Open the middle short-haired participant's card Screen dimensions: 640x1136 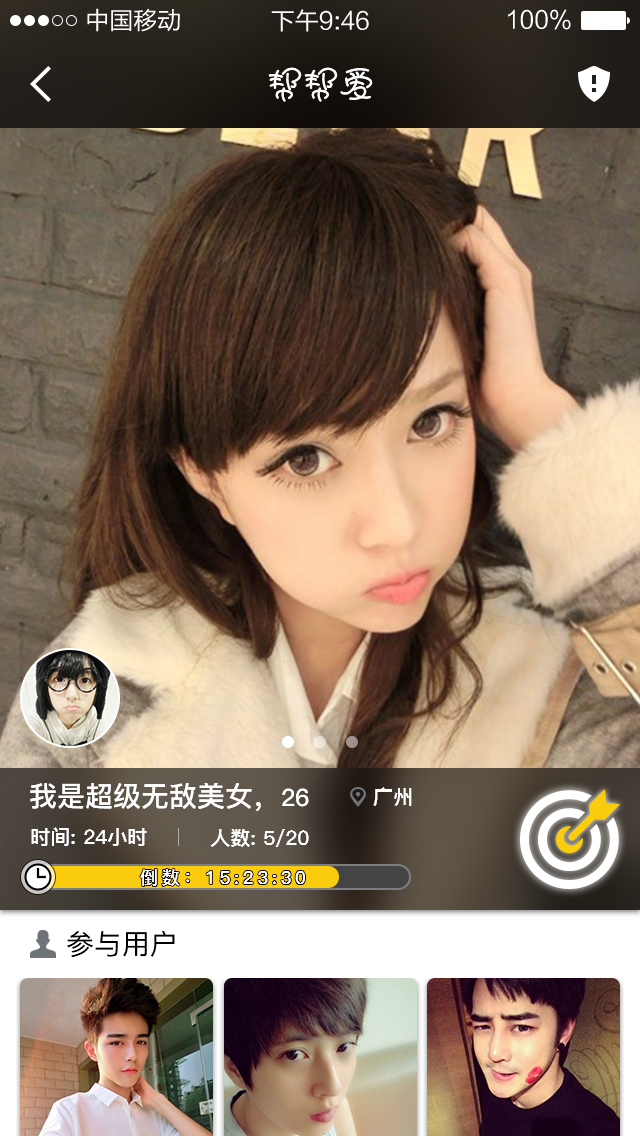pos(320,1056)
